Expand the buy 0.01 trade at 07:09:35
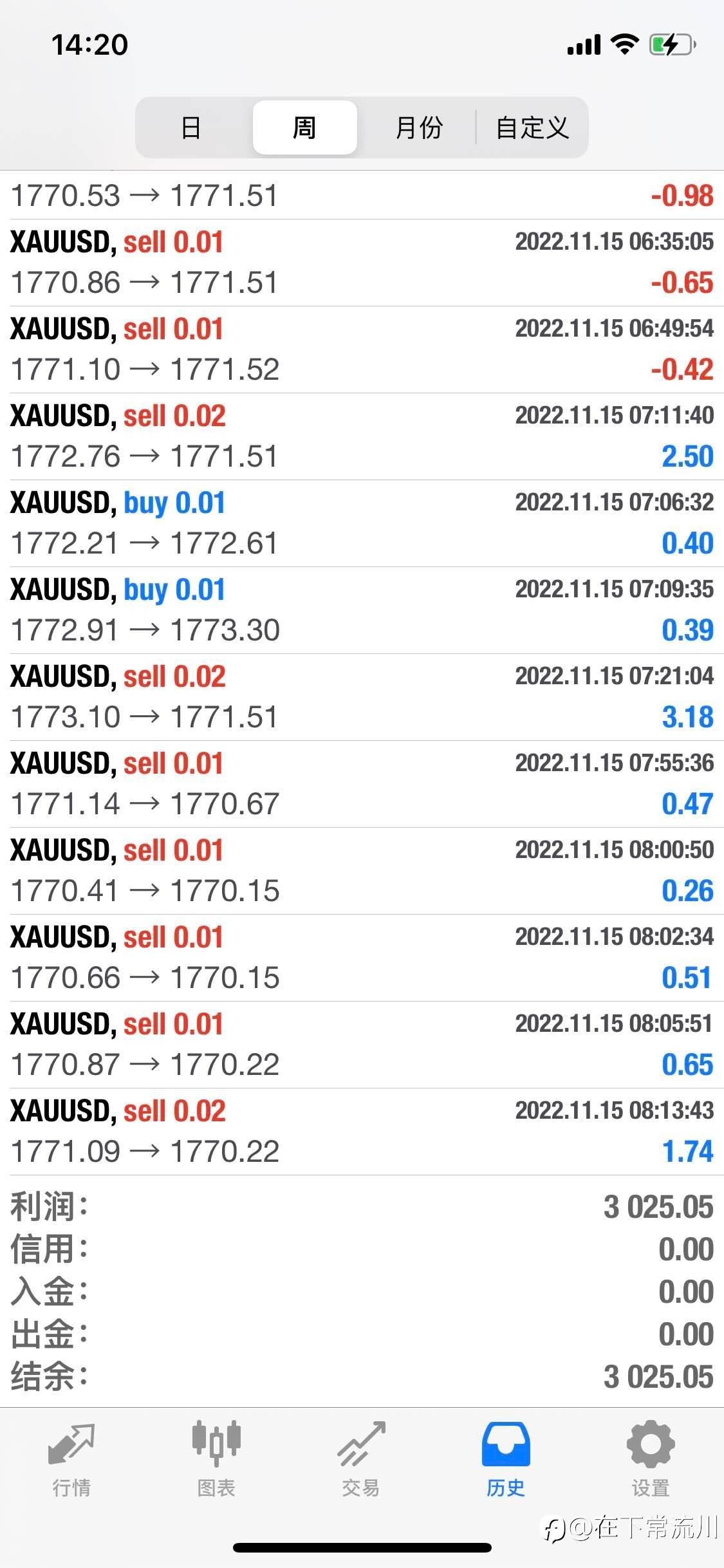The height and width of the screenshot is (1568, 724). tap(362, 610)
